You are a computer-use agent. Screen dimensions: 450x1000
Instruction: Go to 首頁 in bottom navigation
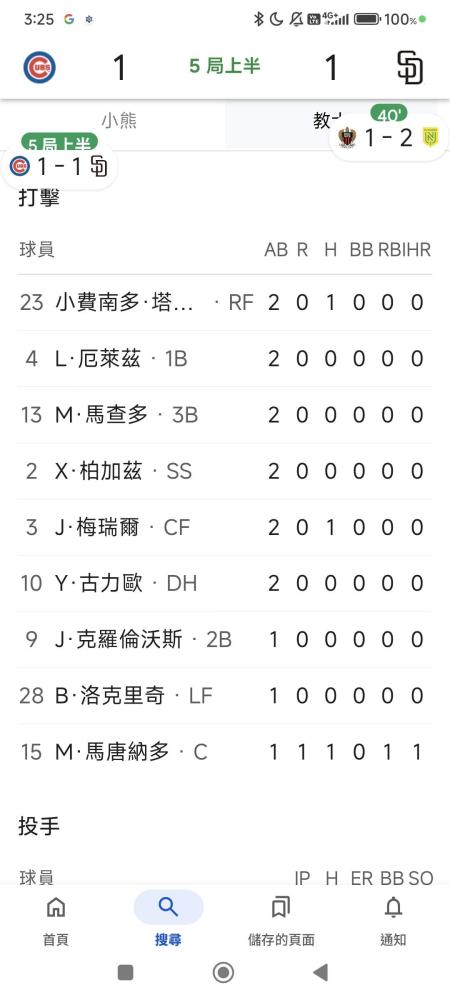point(56,920)
